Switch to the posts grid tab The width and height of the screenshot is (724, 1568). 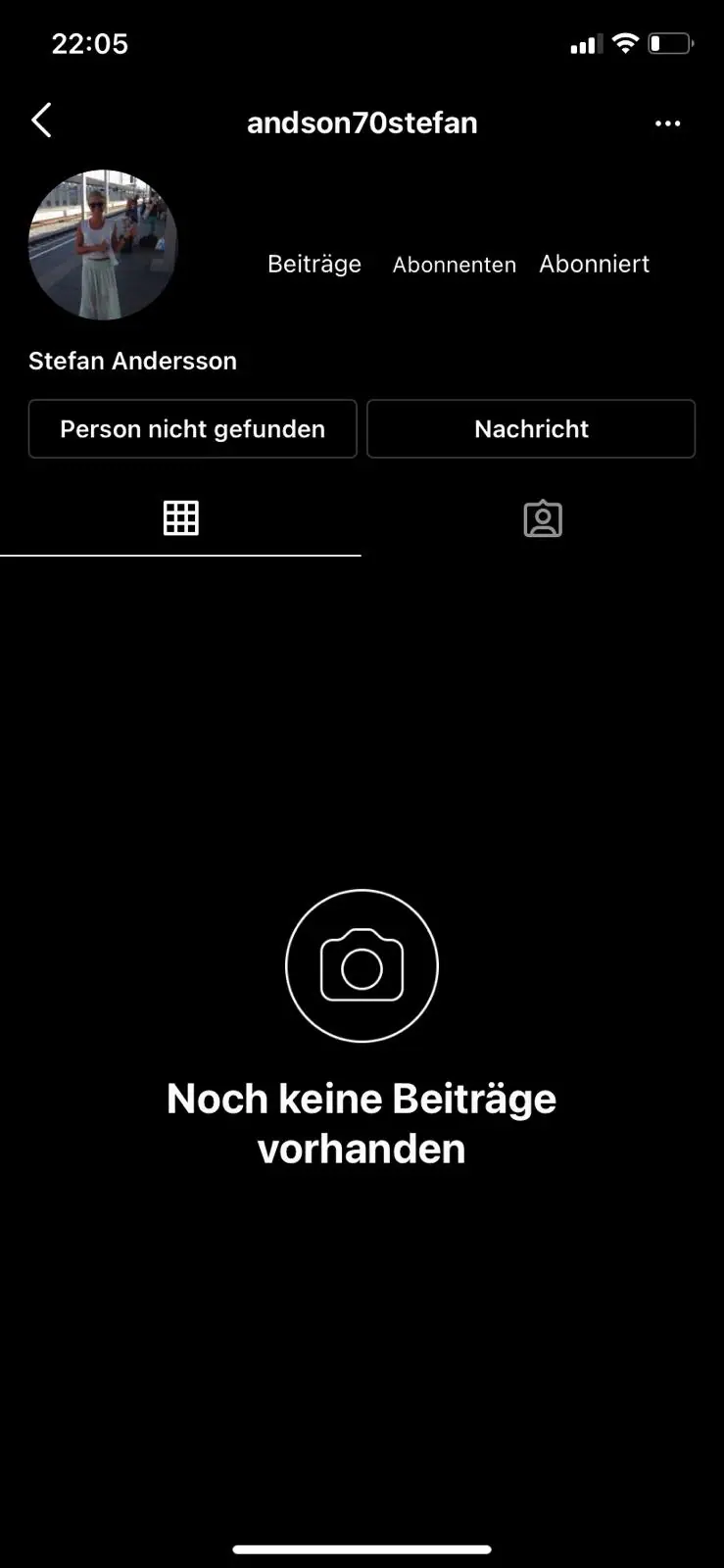(180, 518)
